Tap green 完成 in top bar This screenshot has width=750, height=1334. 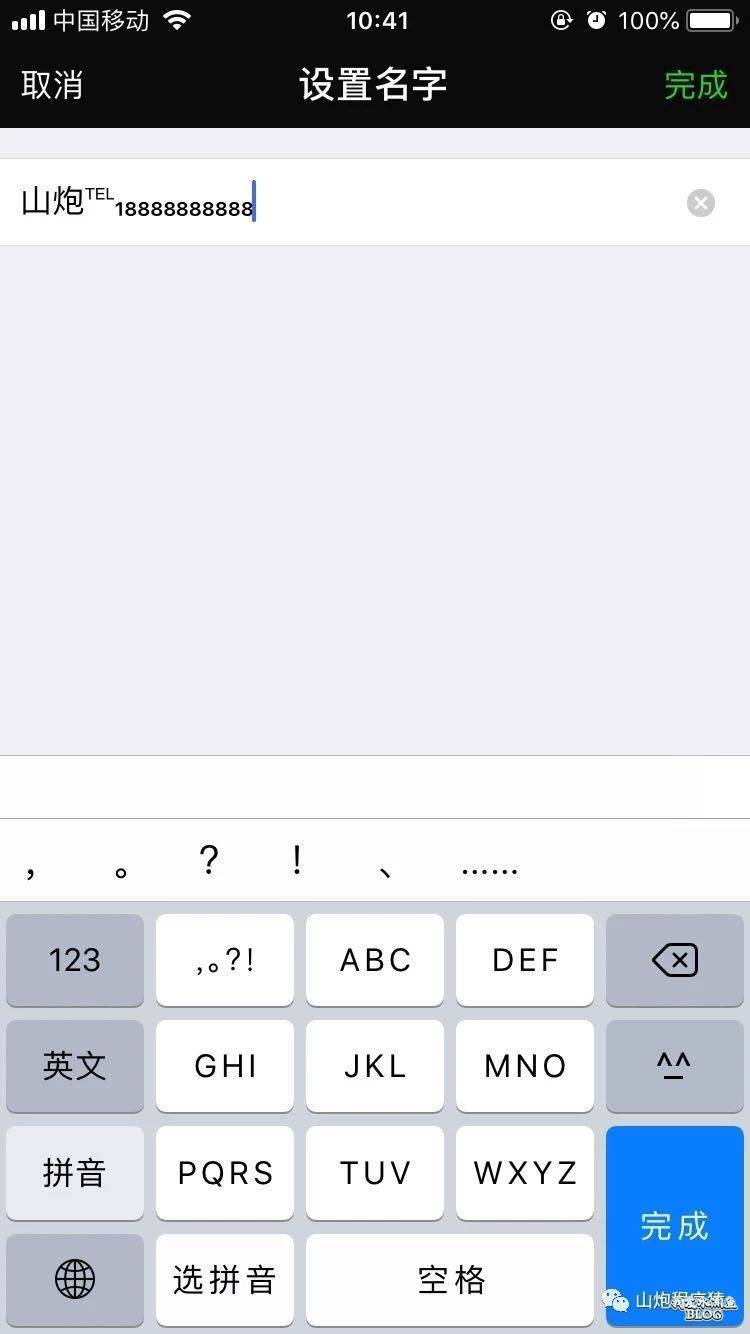pos(696,85)
